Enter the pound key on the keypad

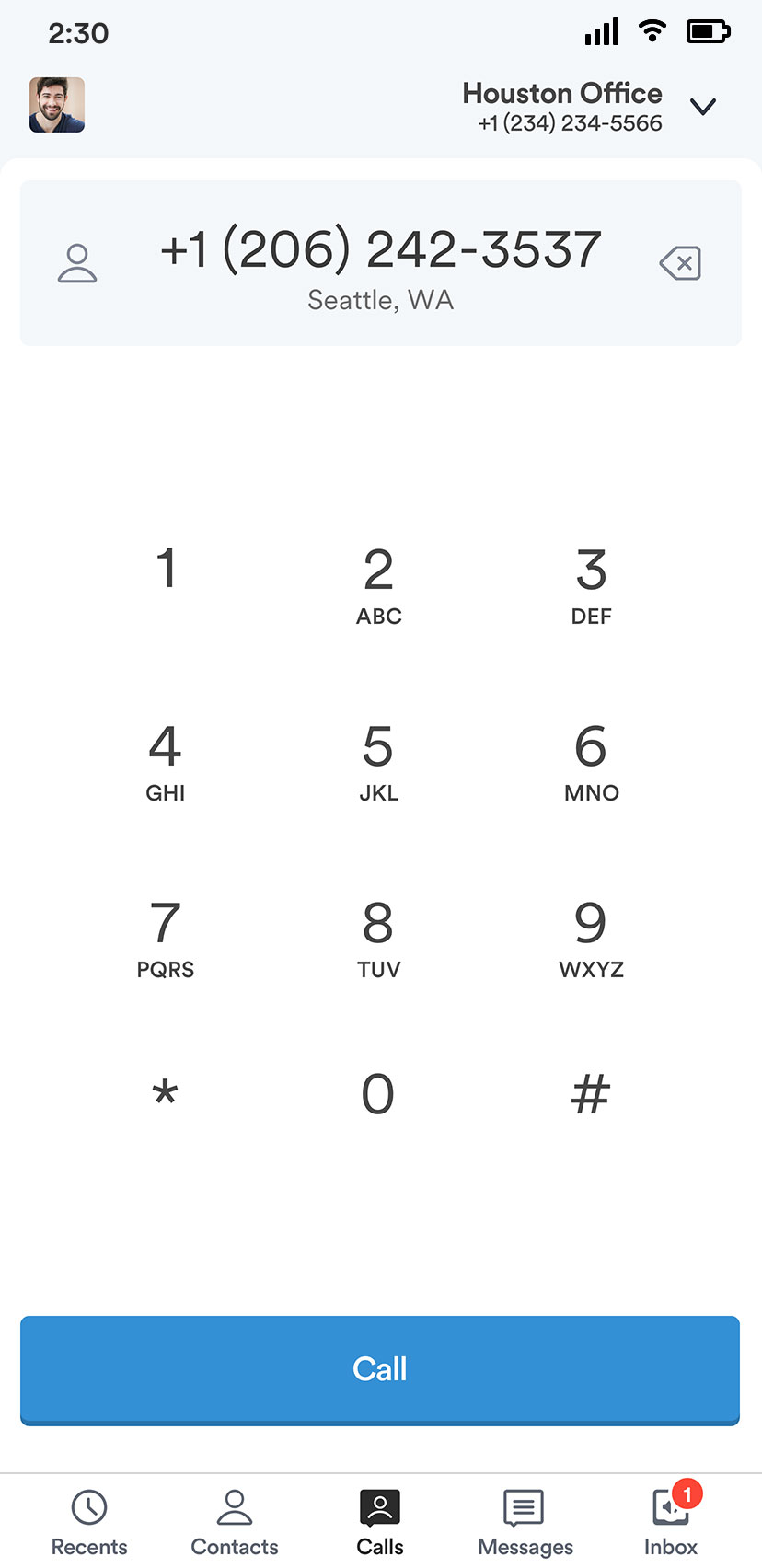click(591, 1093)
